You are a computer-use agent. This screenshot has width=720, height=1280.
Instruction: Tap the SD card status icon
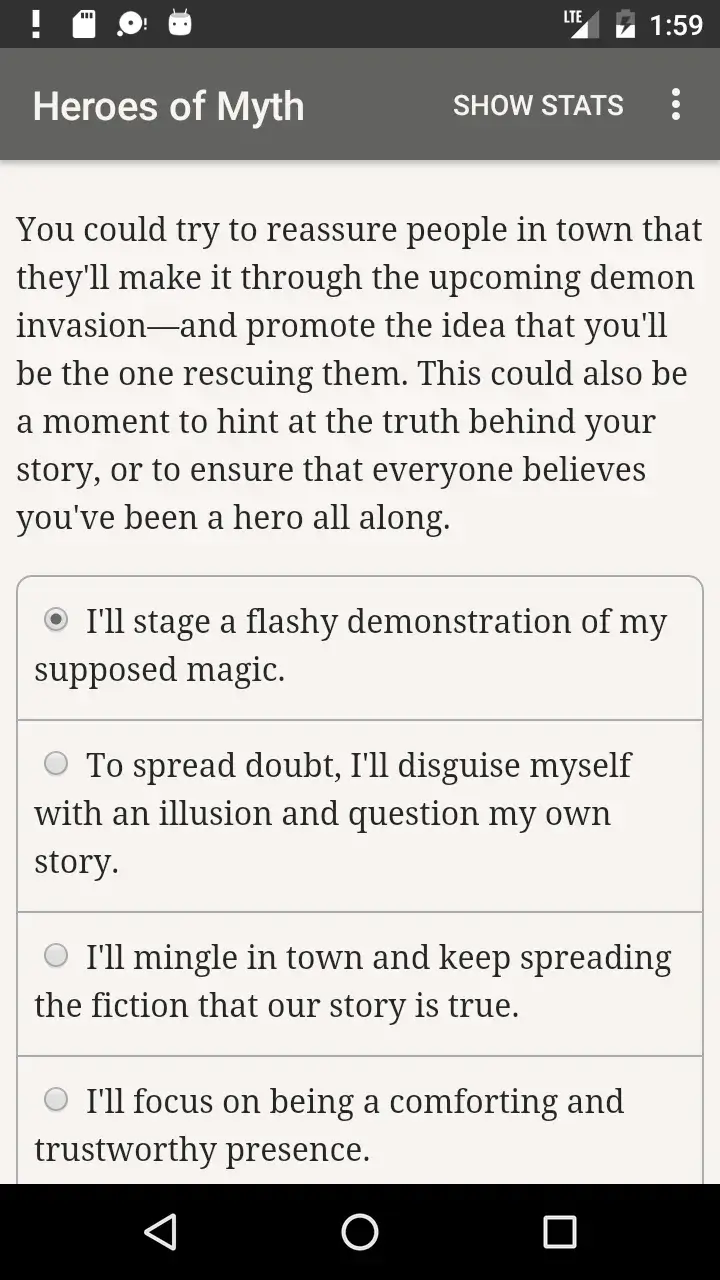pyautogui.click(x=85, y=24)
